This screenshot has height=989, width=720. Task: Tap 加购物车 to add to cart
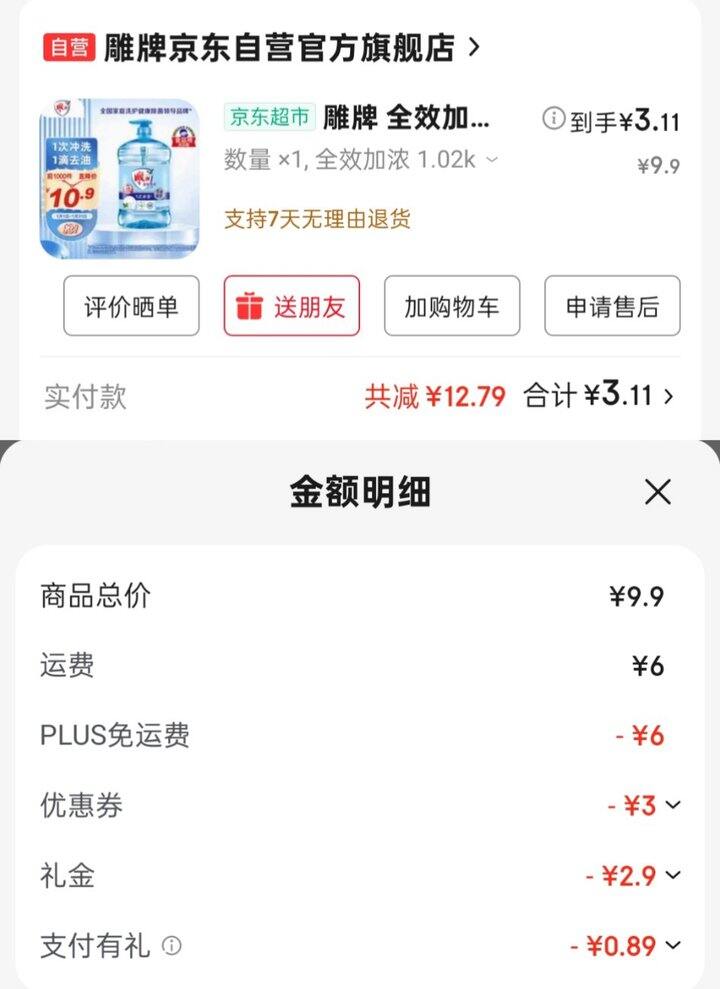[451, 306]
